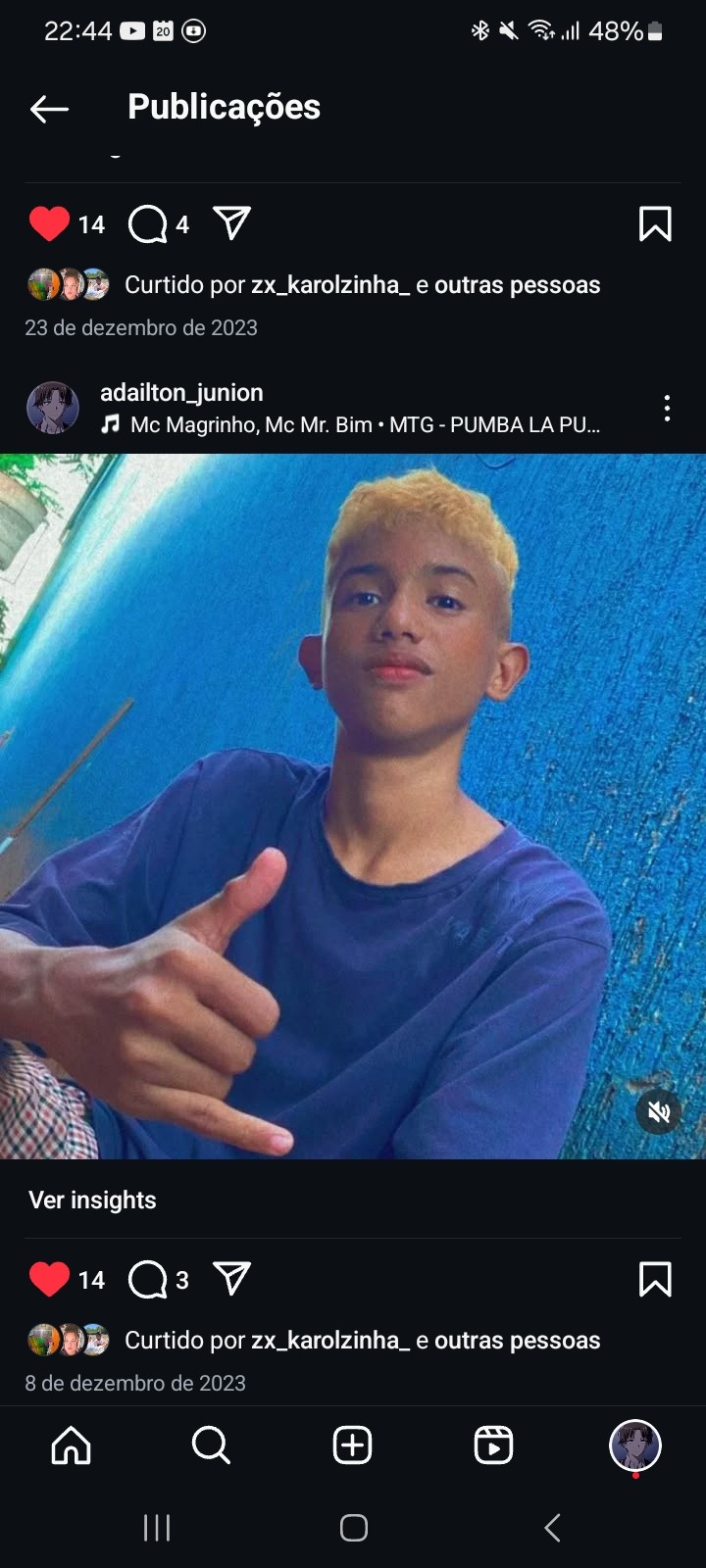Open the system recent apps
The width and height of the screenshot is (706, 1568).
pyautogui.click(x=157, y=1527)
